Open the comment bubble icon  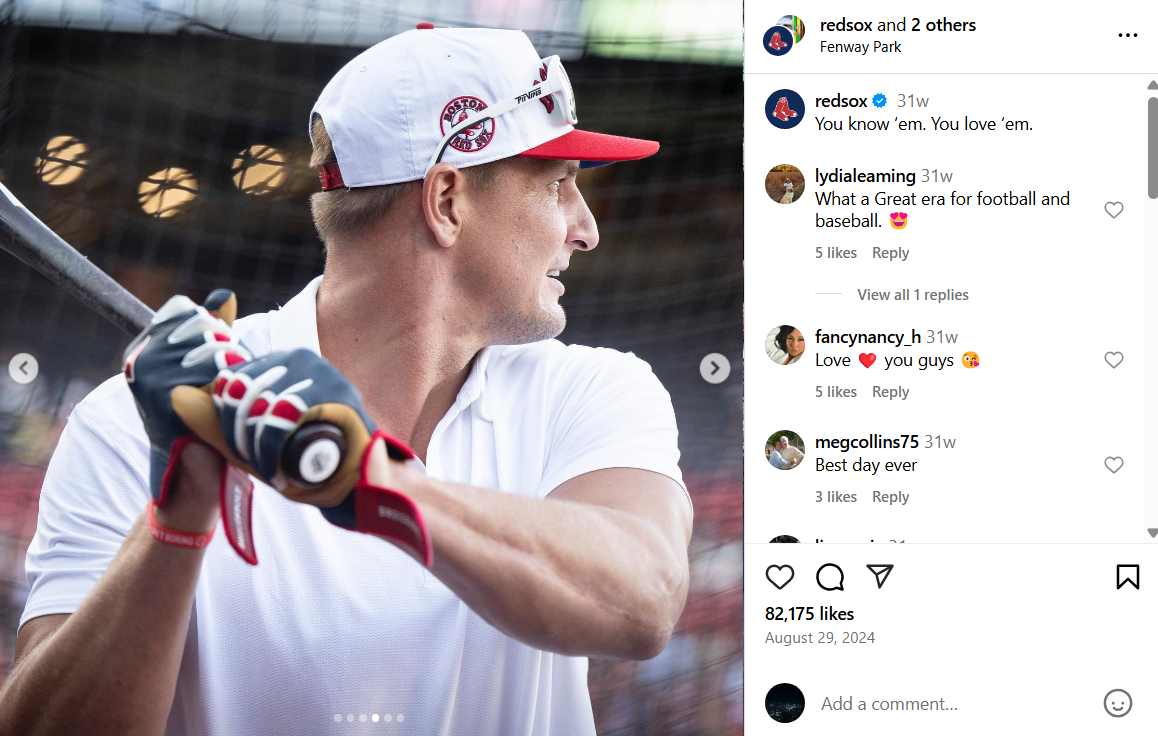point(830,577)
